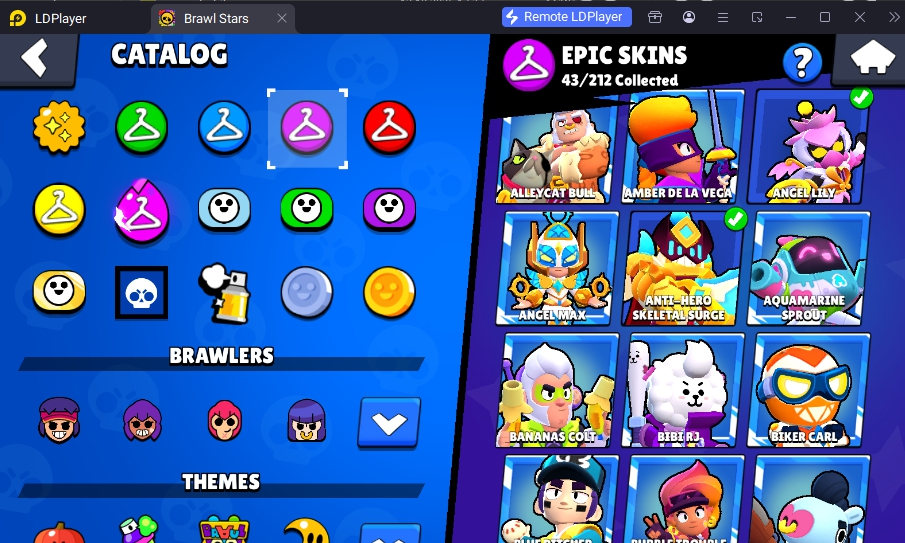The height and width of the screenshot is (543, 905).
Task: Select the Bananas Colt skin
Action: [556, 388]
